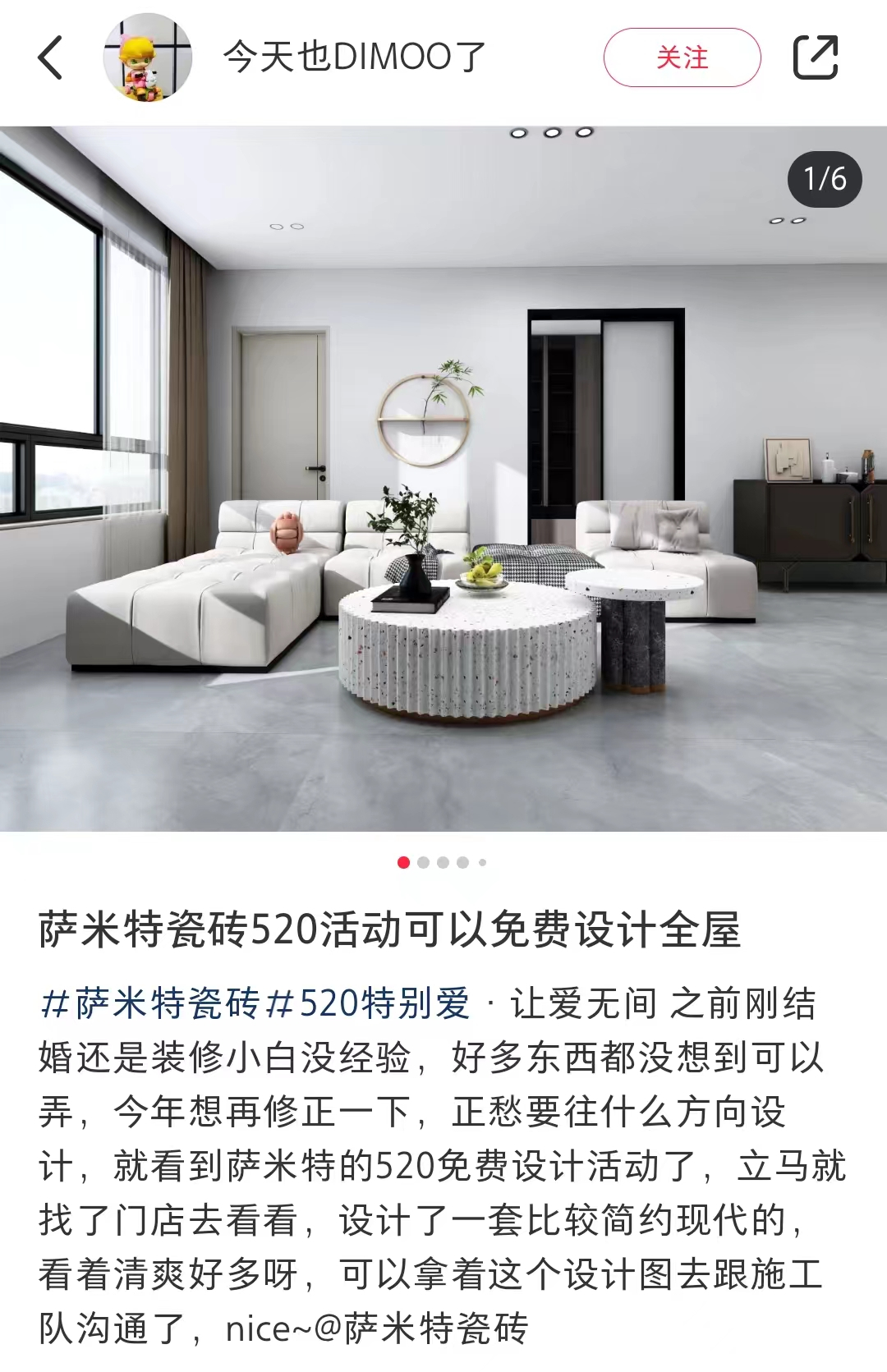Tap the author name 今天也DIMOO了
The height and width of the screenshot is (1372, 887).
(x=355, y=57)
